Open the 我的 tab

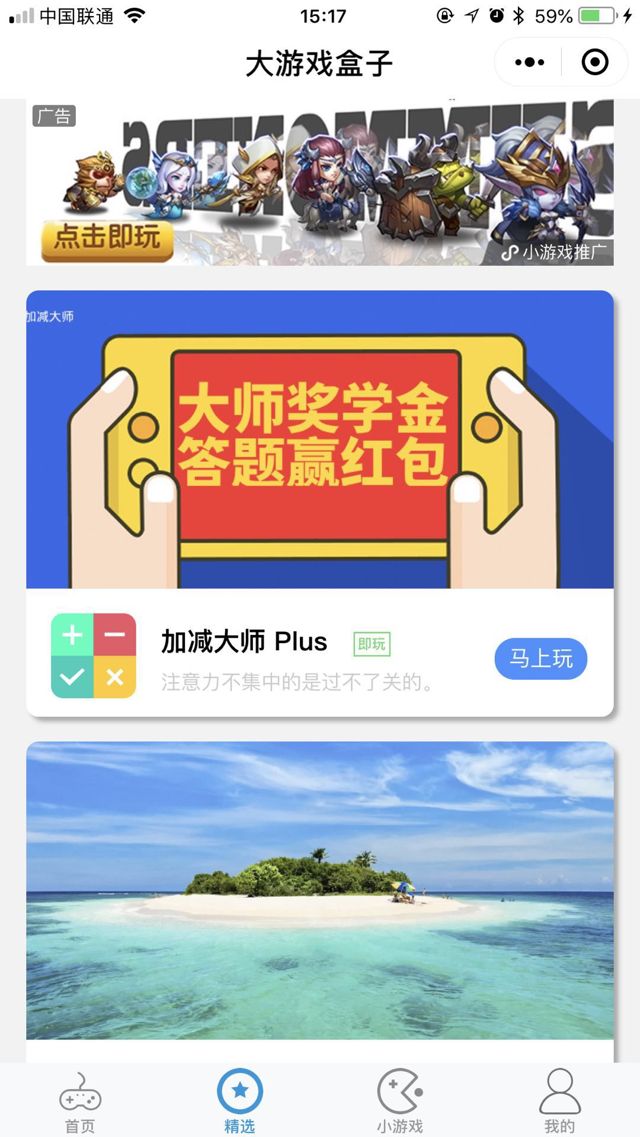559,1100
